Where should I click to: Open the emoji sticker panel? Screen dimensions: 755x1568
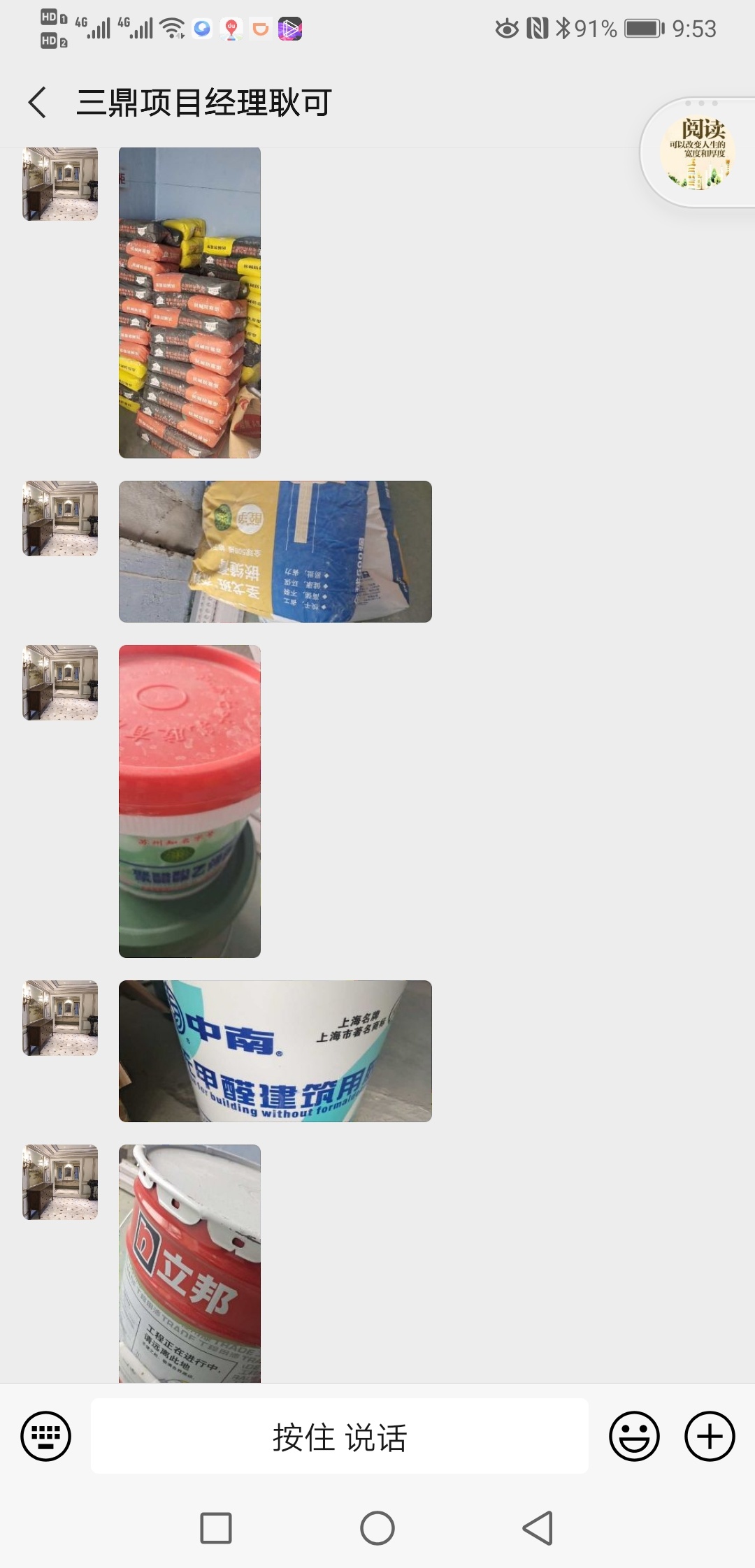(x=634, y=1437)
